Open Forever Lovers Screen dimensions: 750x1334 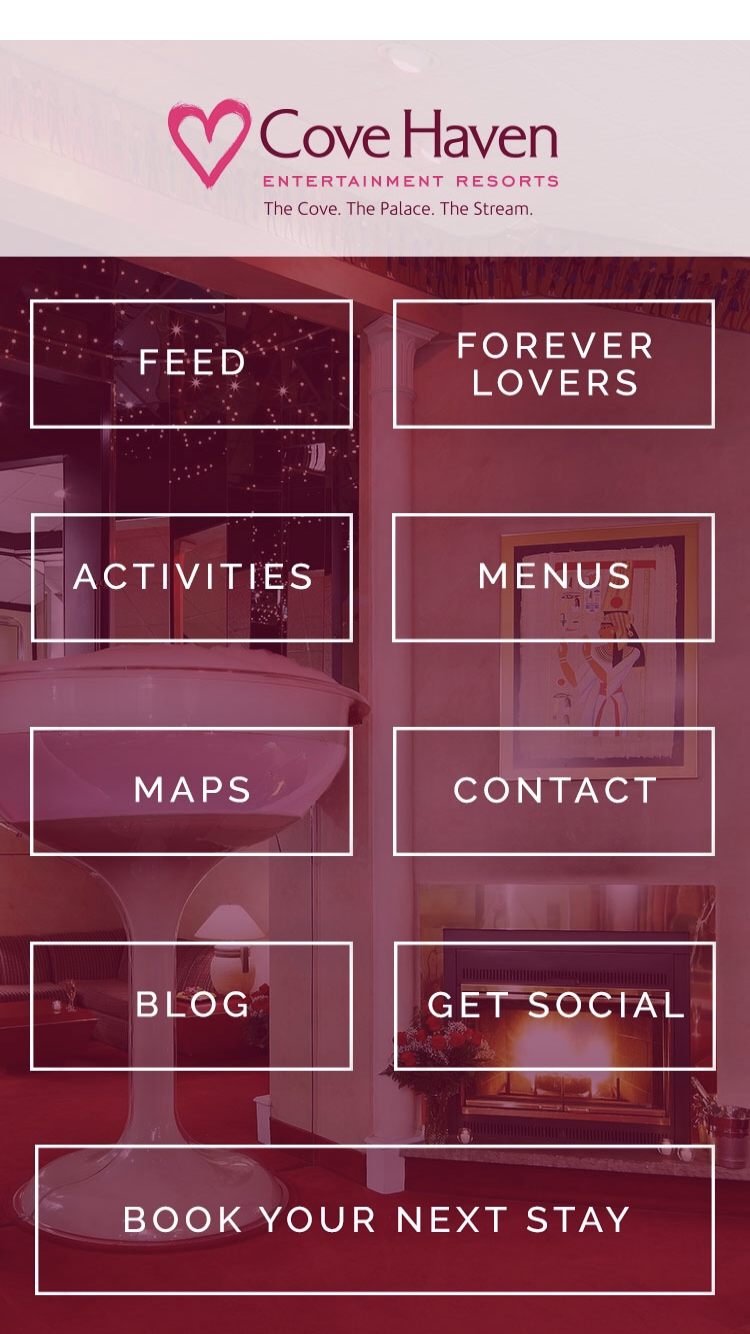click(554, 364)
